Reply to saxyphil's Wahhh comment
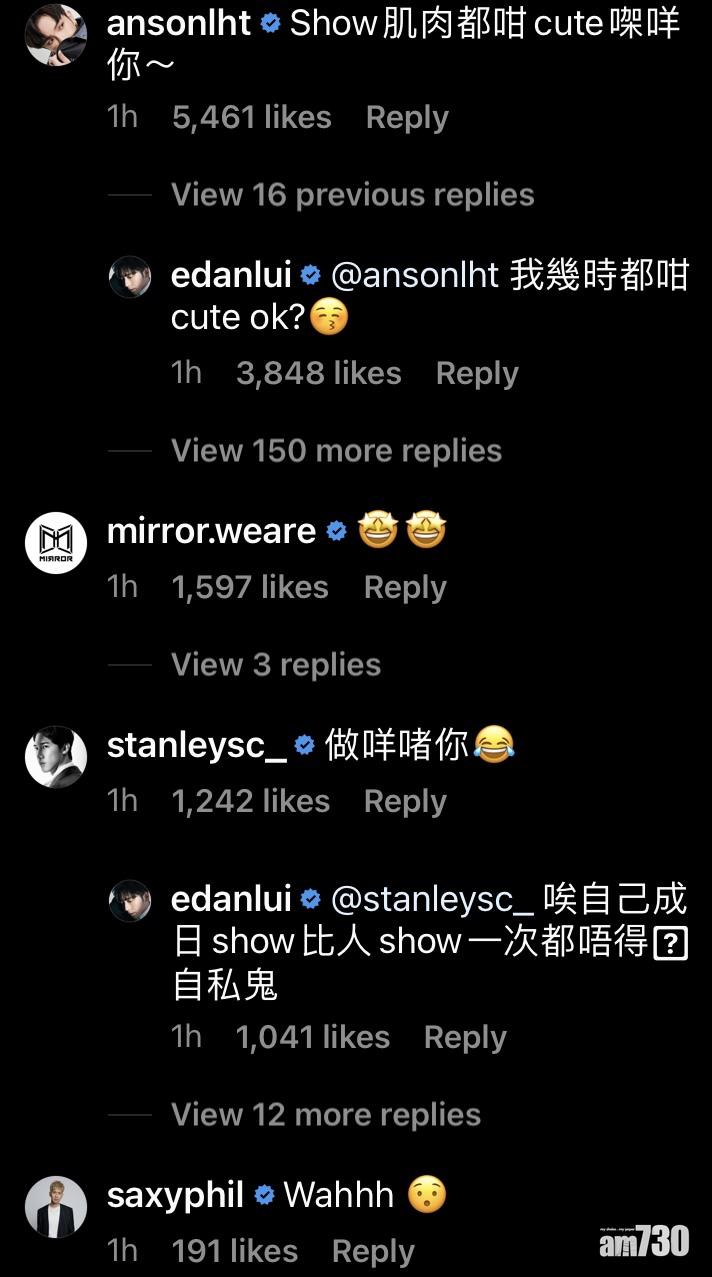This screenshot has height=1277, width=712. tap(372, 1251)
